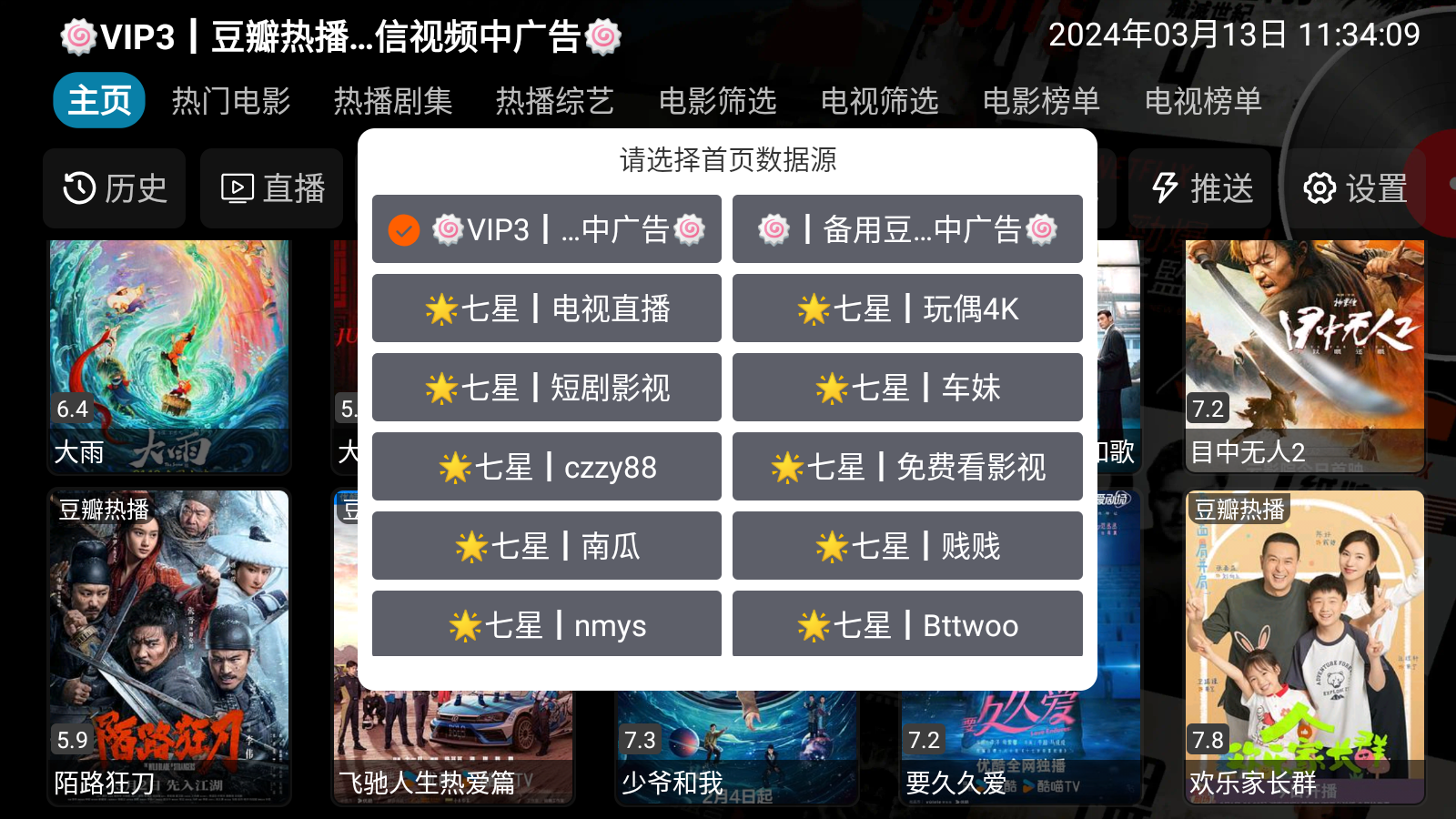Switch to the 热门电影 tab
The height and width of the screenshot is (819, 1456).
click(x=231, y=101)
